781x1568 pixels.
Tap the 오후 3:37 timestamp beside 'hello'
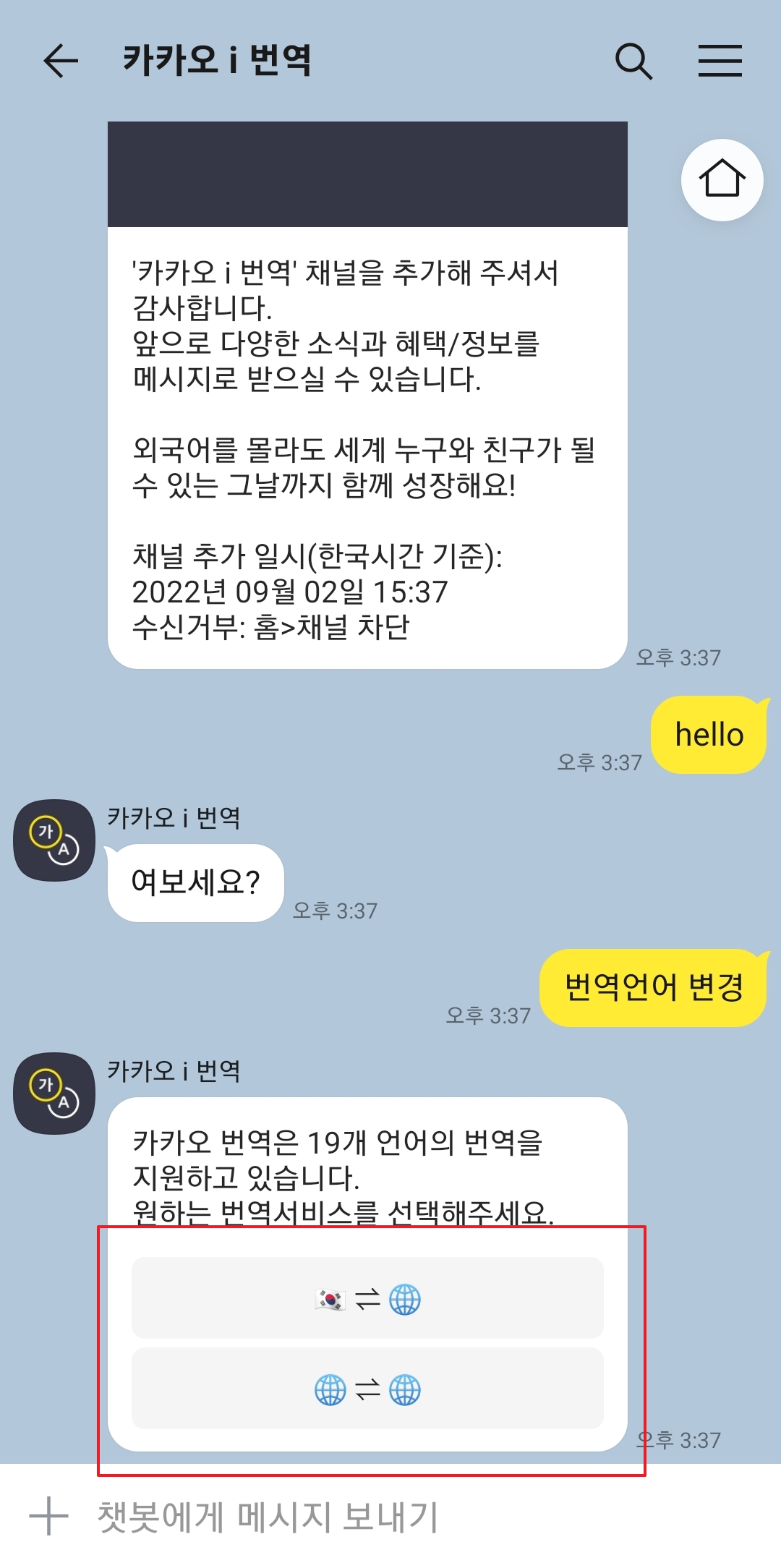[597, 762]
